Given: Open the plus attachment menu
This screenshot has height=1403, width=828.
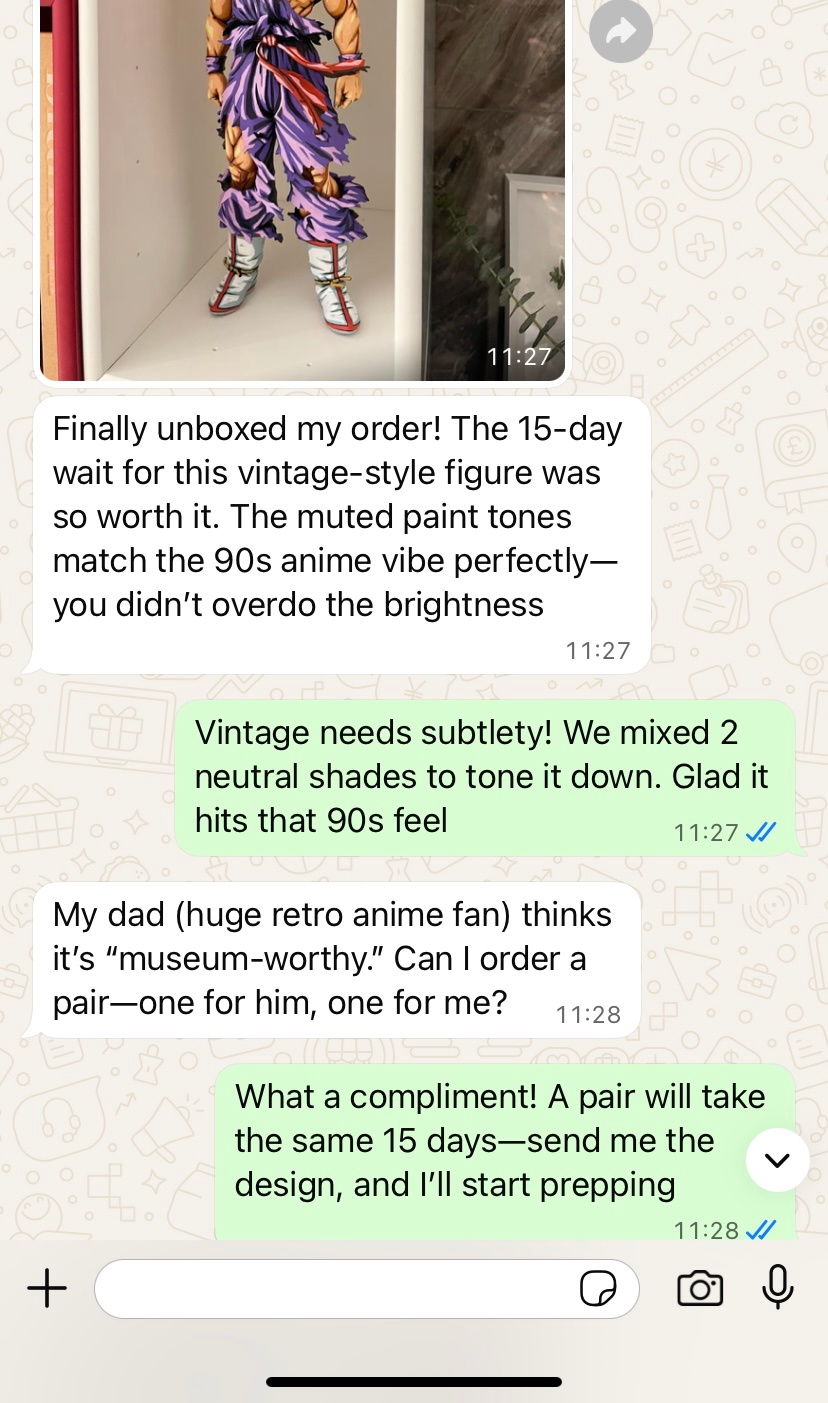Looking at the screenshot, I should tap(47, 1289).
